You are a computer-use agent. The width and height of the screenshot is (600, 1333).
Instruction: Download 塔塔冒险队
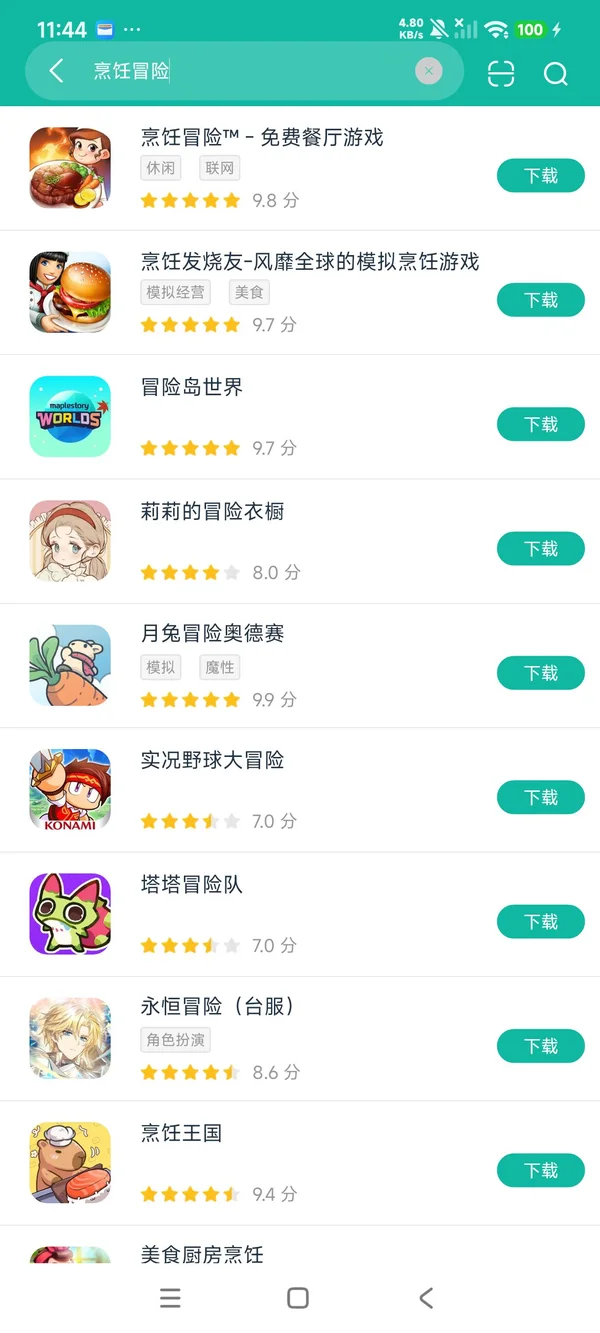[540, 922]
